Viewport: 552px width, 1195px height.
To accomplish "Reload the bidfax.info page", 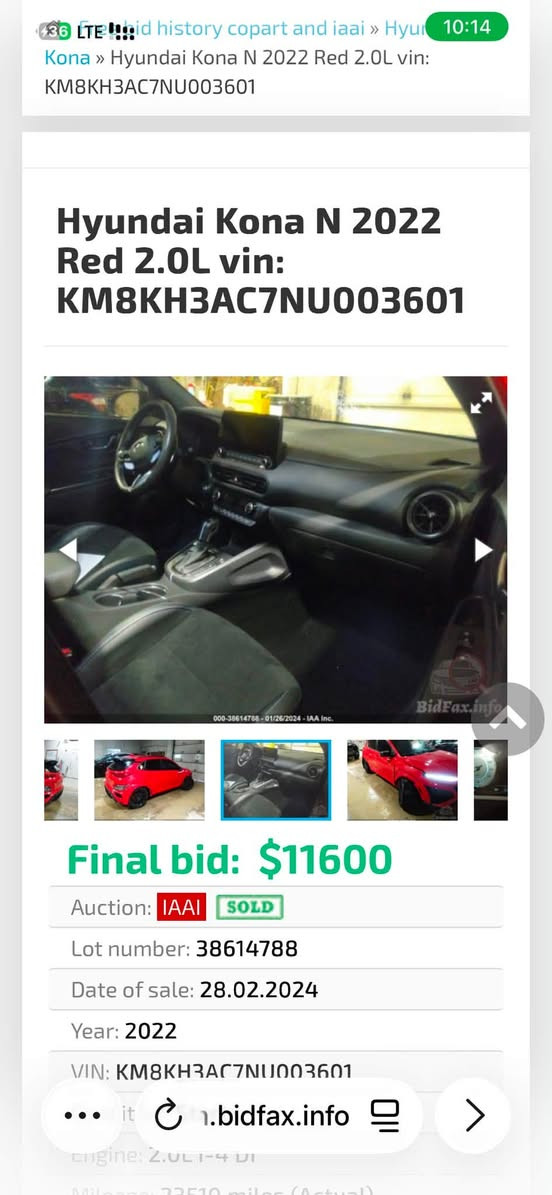I will [x=168, y=1117].
